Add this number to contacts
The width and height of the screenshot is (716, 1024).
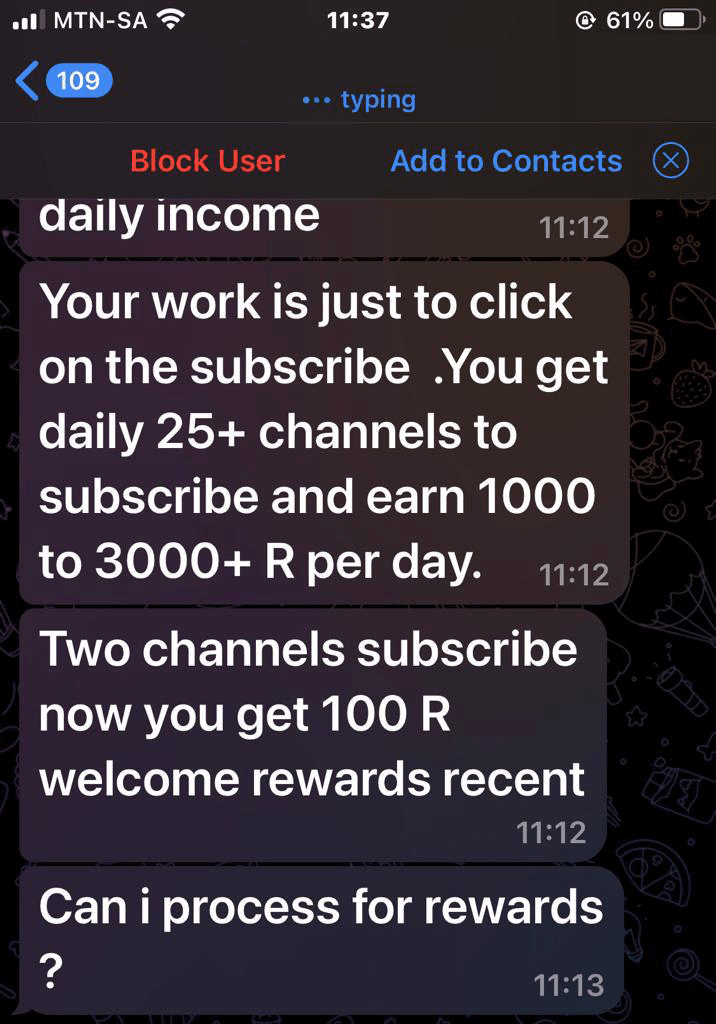[x=506, y=161]
